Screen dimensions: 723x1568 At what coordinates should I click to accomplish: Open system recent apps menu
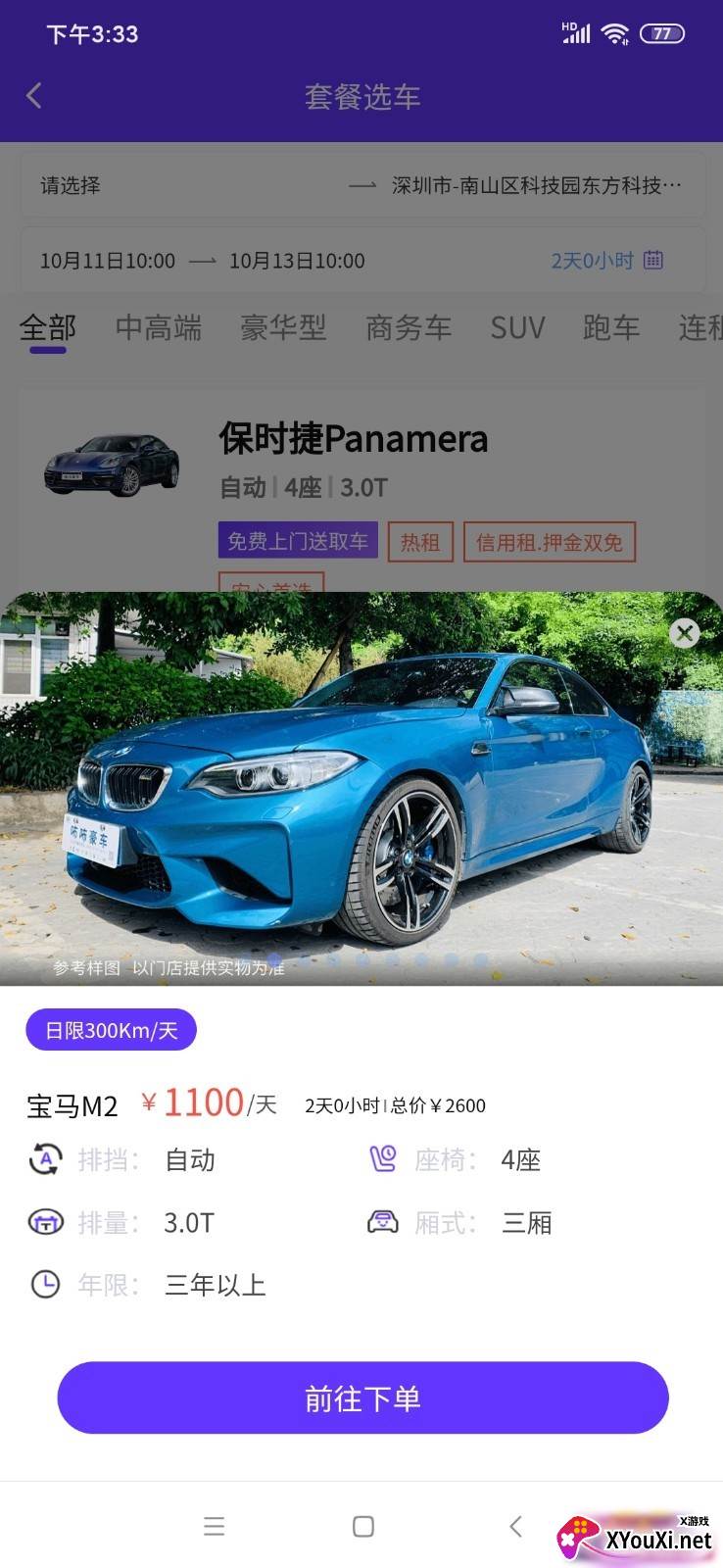point(214,1526)
